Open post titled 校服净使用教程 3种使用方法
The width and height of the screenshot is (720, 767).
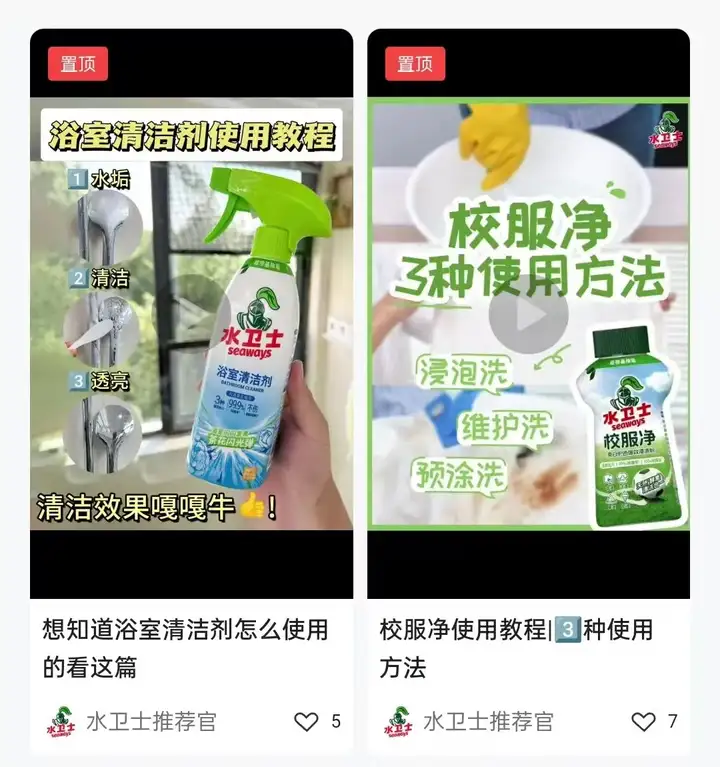(516, 648)
